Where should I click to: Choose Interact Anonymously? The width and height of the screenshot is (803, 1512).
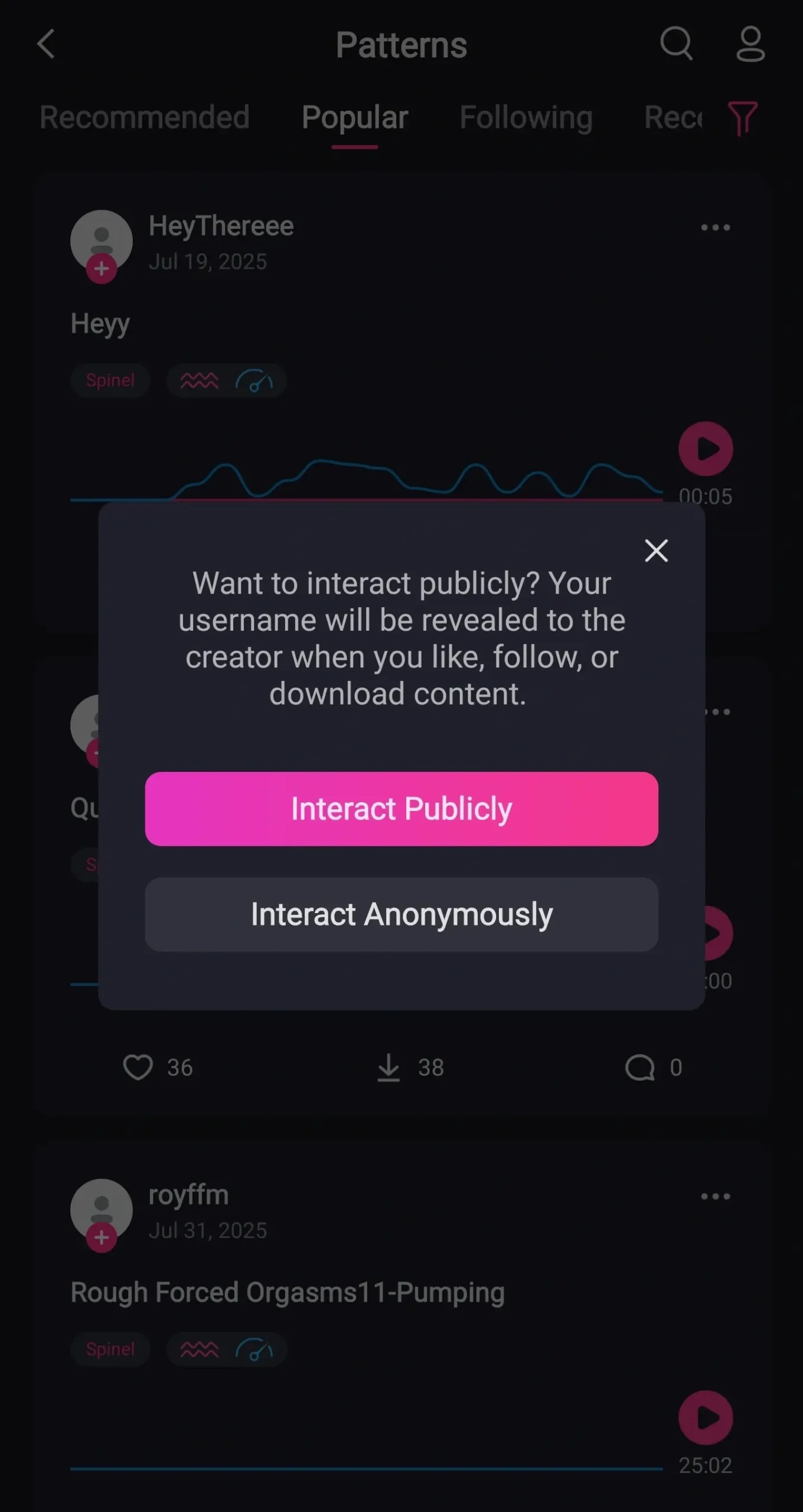point(401,914)
